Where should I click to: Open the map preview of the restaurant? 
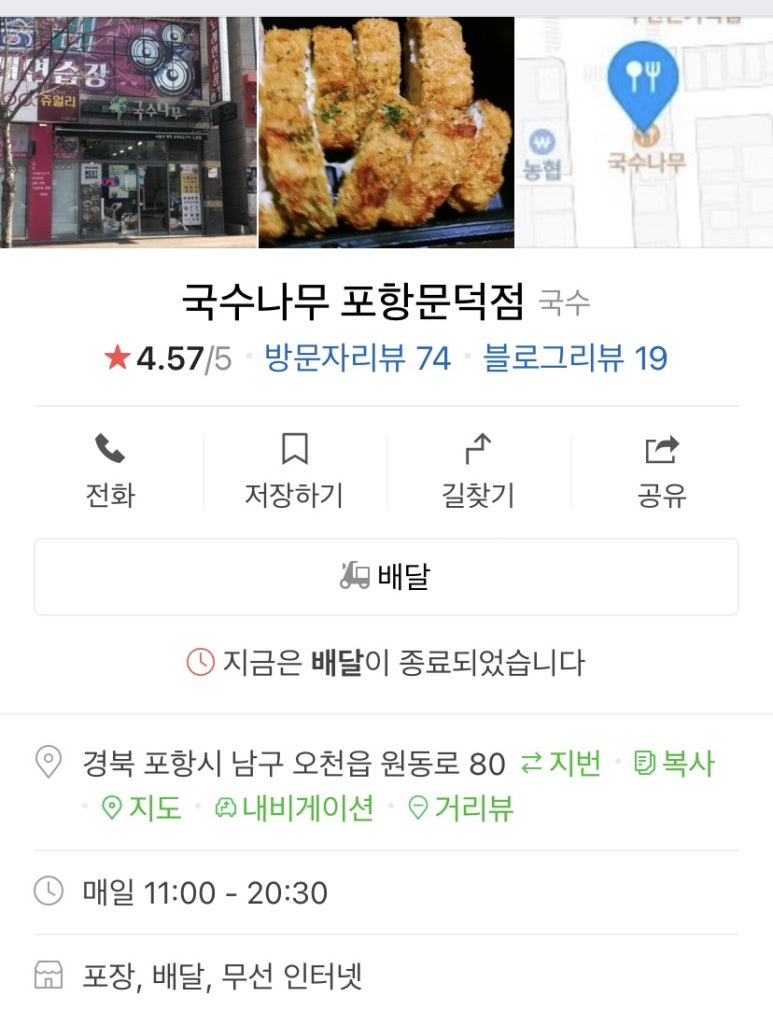645,132
